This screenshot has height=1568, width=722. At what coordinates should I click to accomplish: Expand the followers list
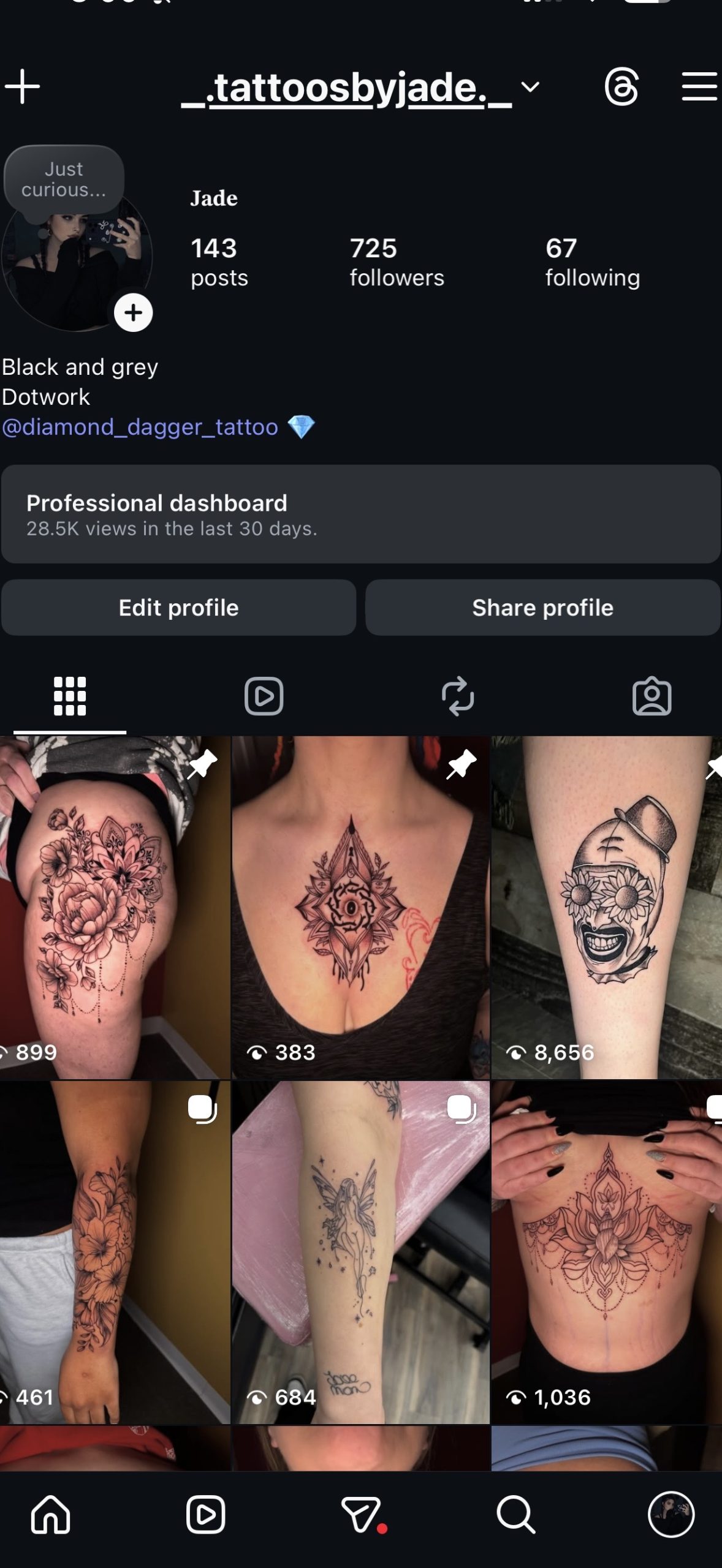(x=397, y=260)
